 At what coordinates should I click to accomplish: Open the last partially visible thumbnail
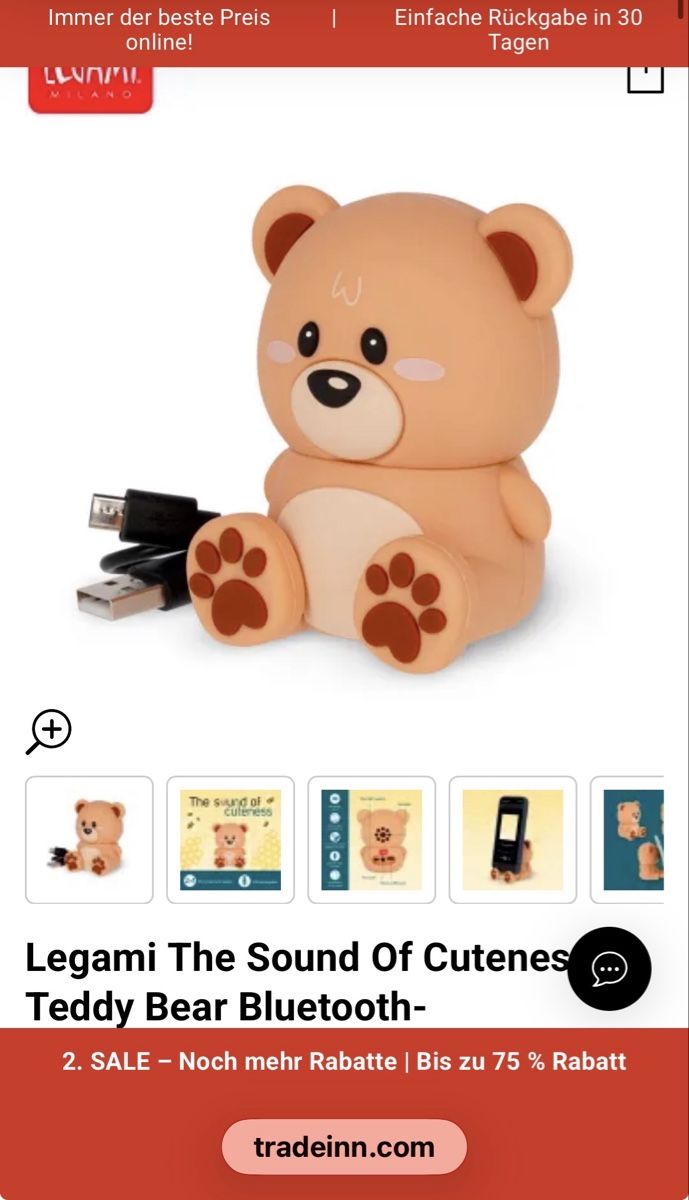click(x=627, y=840)
